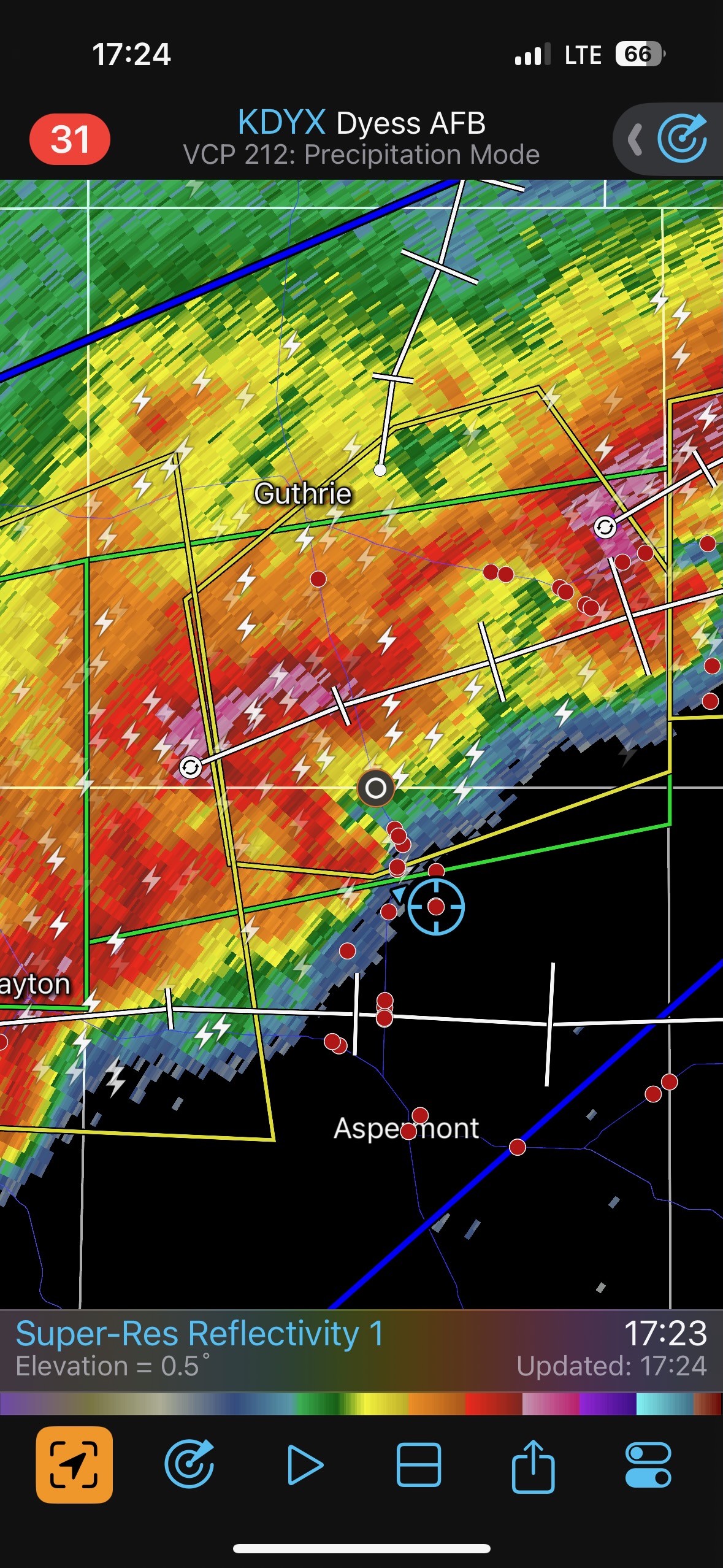
Task: Tap rotation marker at pink core left
Action: (191, 767)
